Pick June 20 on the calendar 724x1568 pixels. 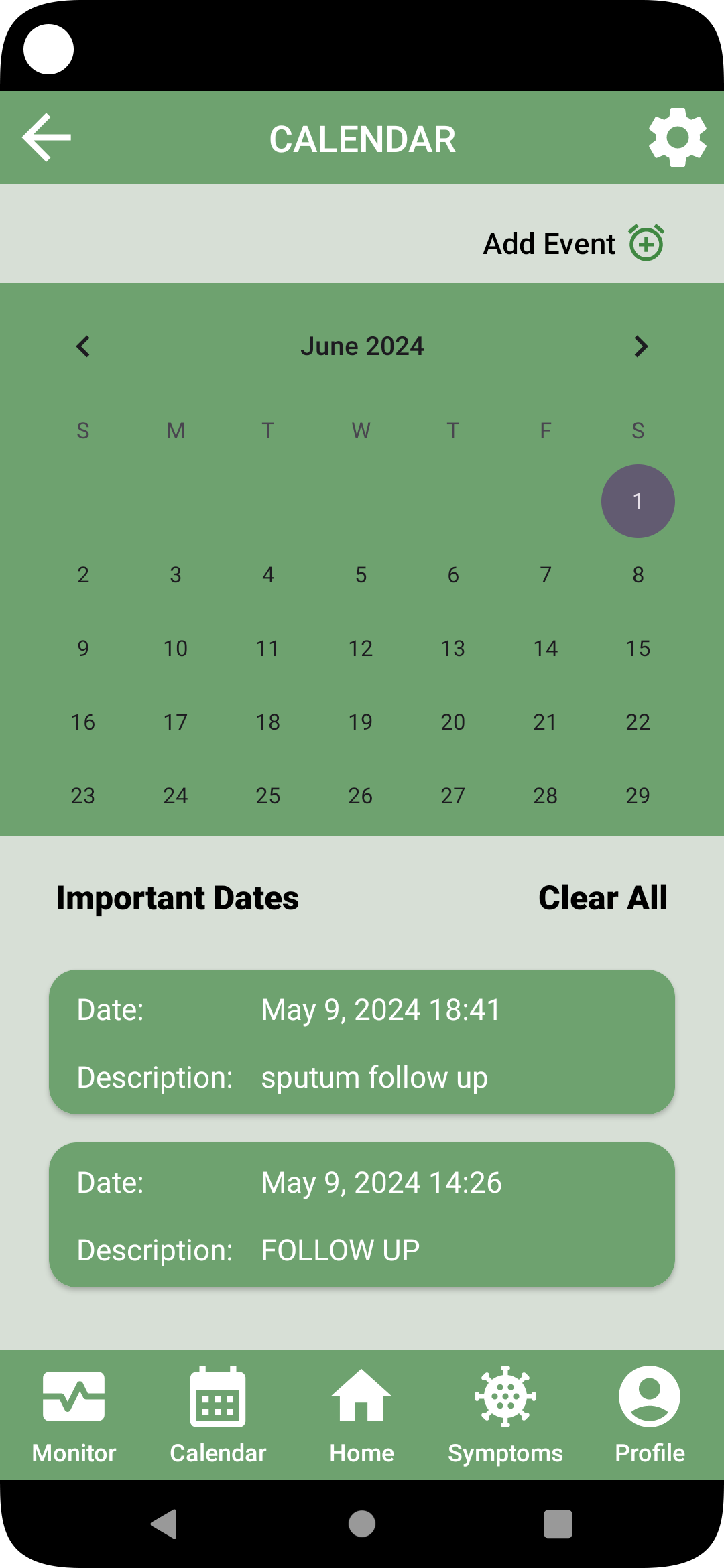[x=453, y=722]
